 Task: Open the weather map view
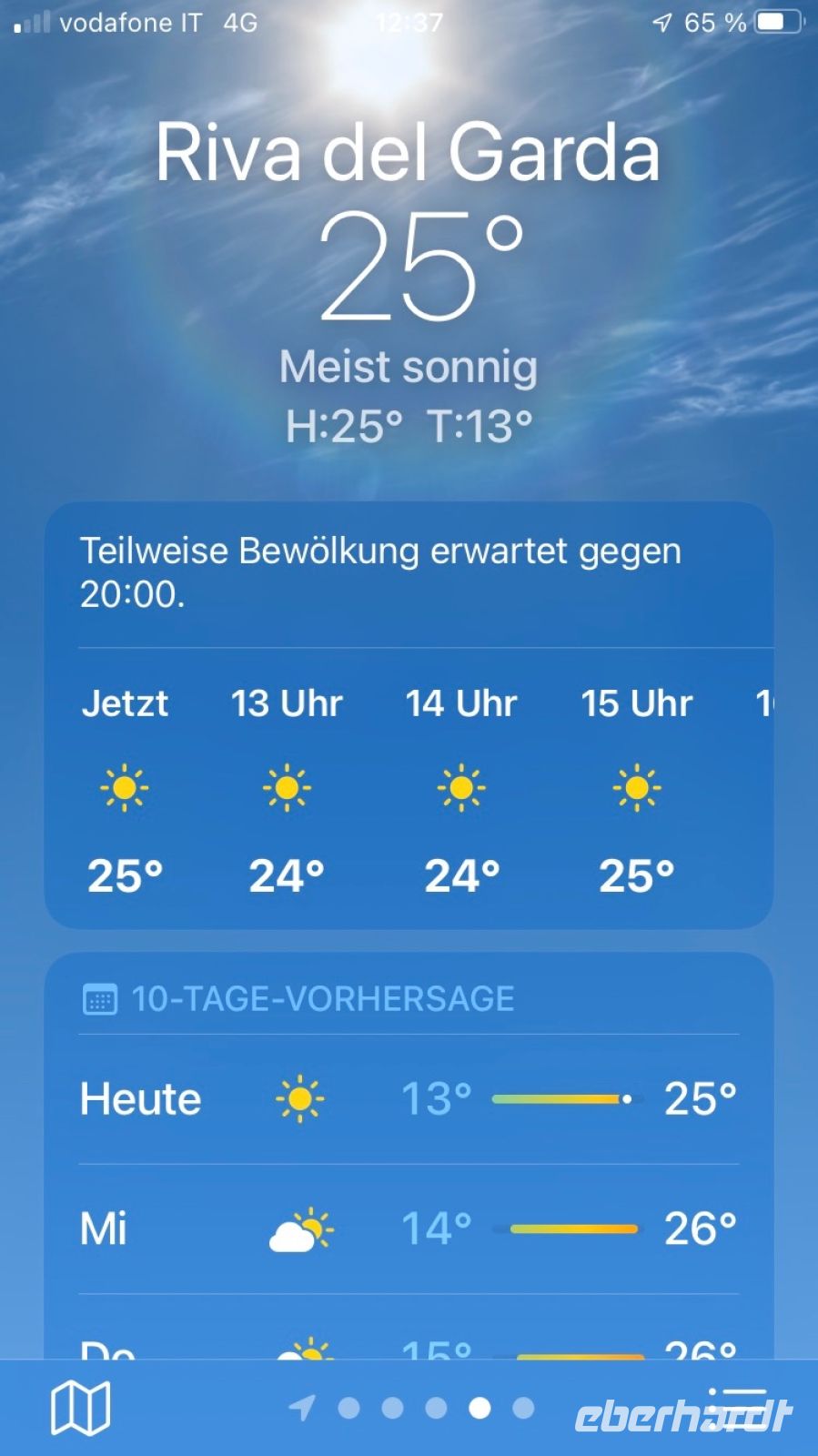click(x=80, y=1408)
